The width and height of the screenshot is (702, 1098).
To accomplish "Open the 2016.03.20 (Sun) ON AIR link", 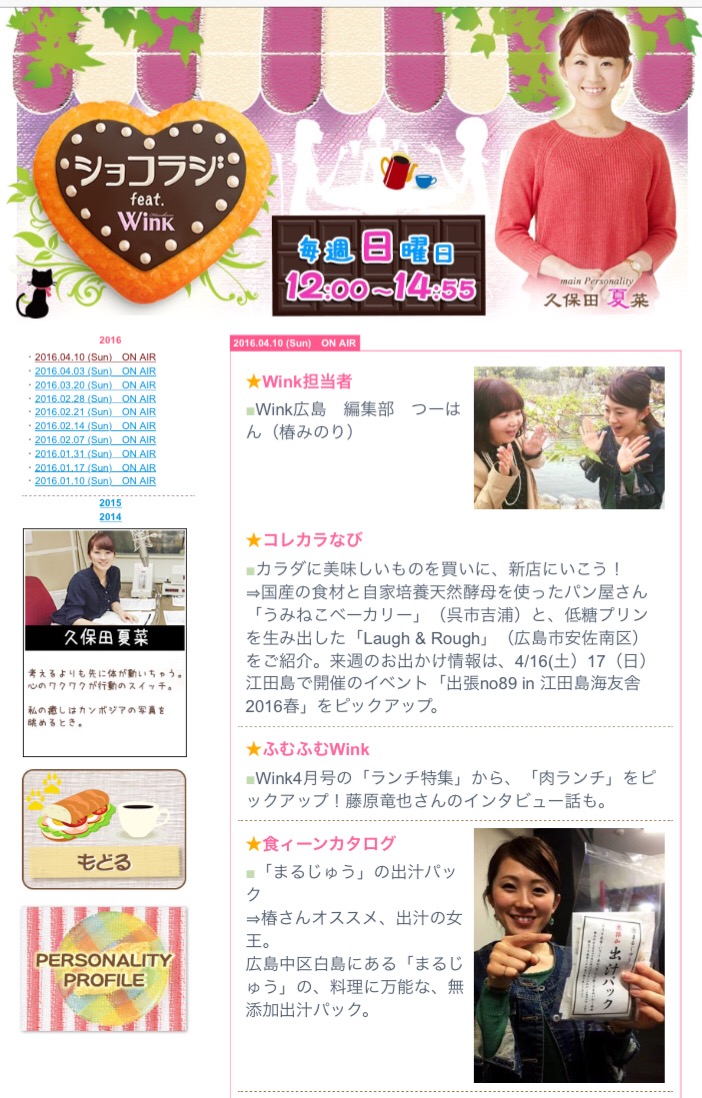I will [95, 385].
